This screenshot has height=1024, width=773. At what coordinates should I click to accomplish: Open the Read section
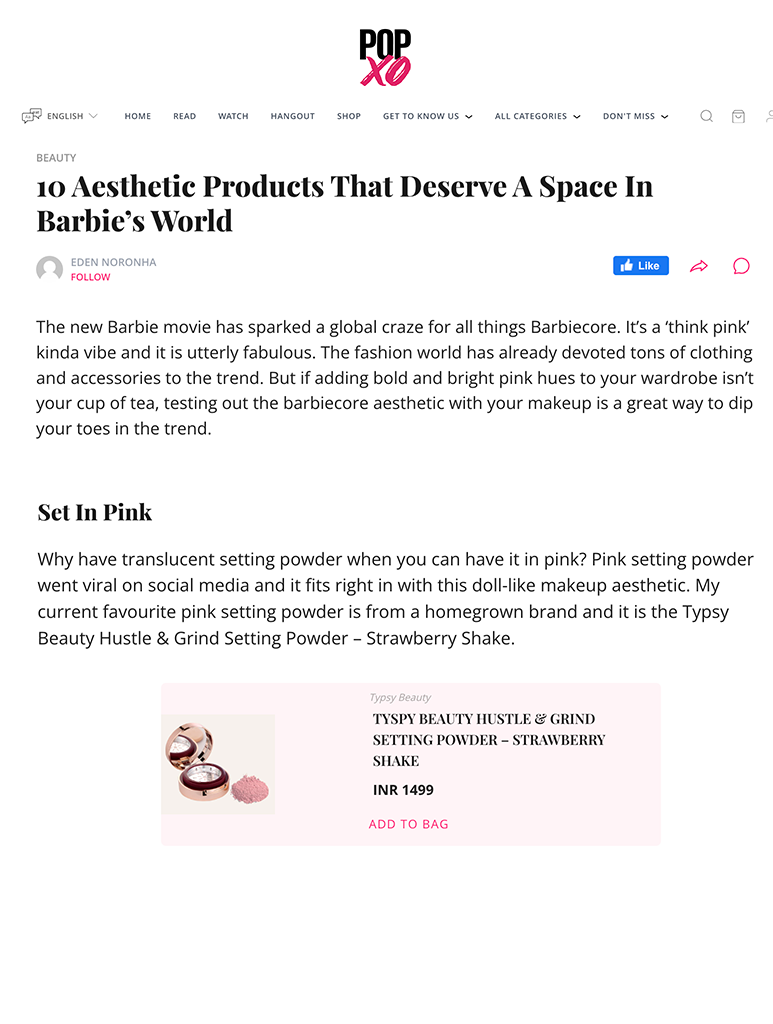[184, 116]
